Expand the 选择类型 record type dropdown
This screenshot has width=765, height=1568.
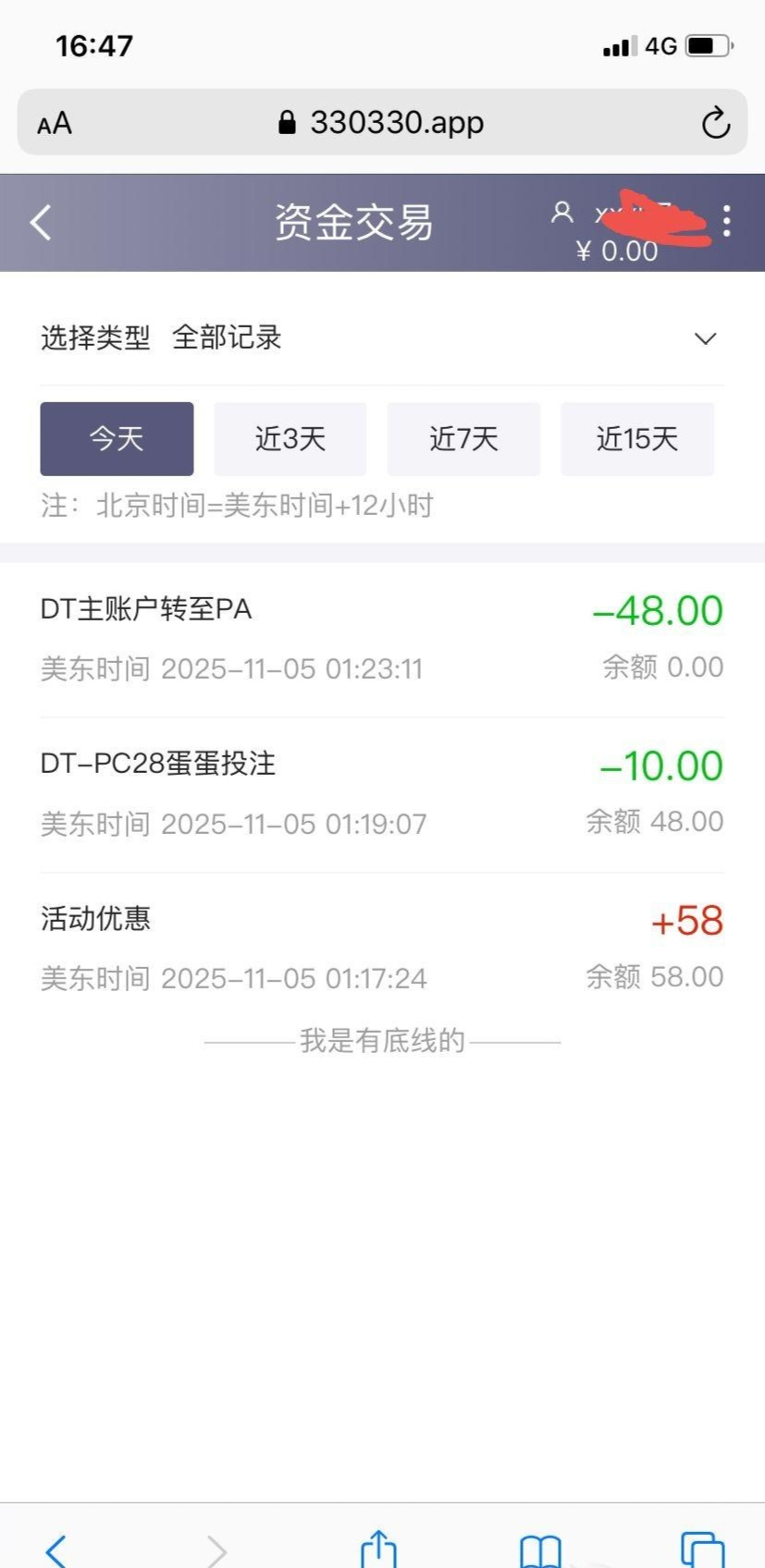[705, 338]
